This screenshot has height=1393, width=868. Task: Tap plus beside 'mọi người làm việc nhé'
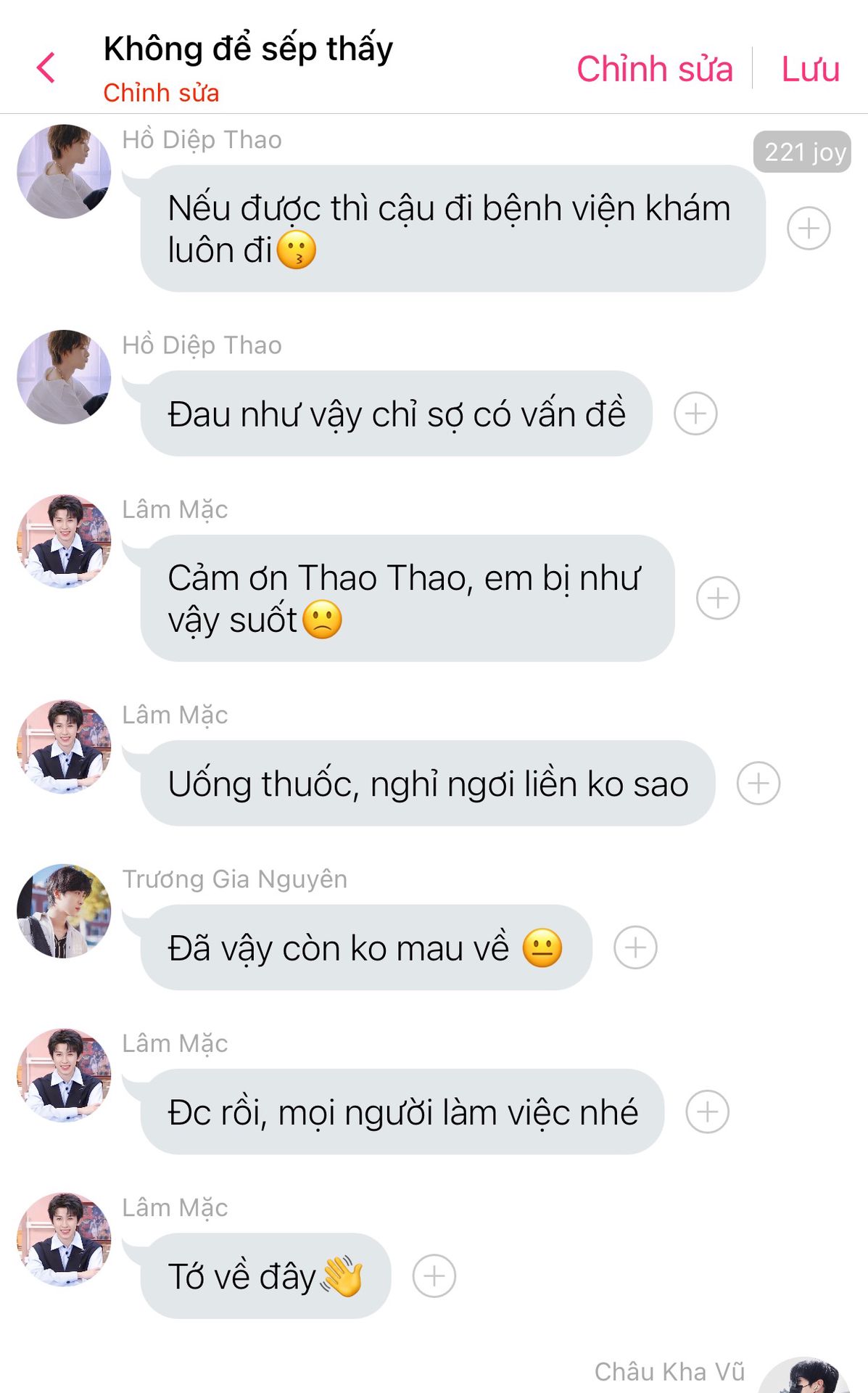707,1111
